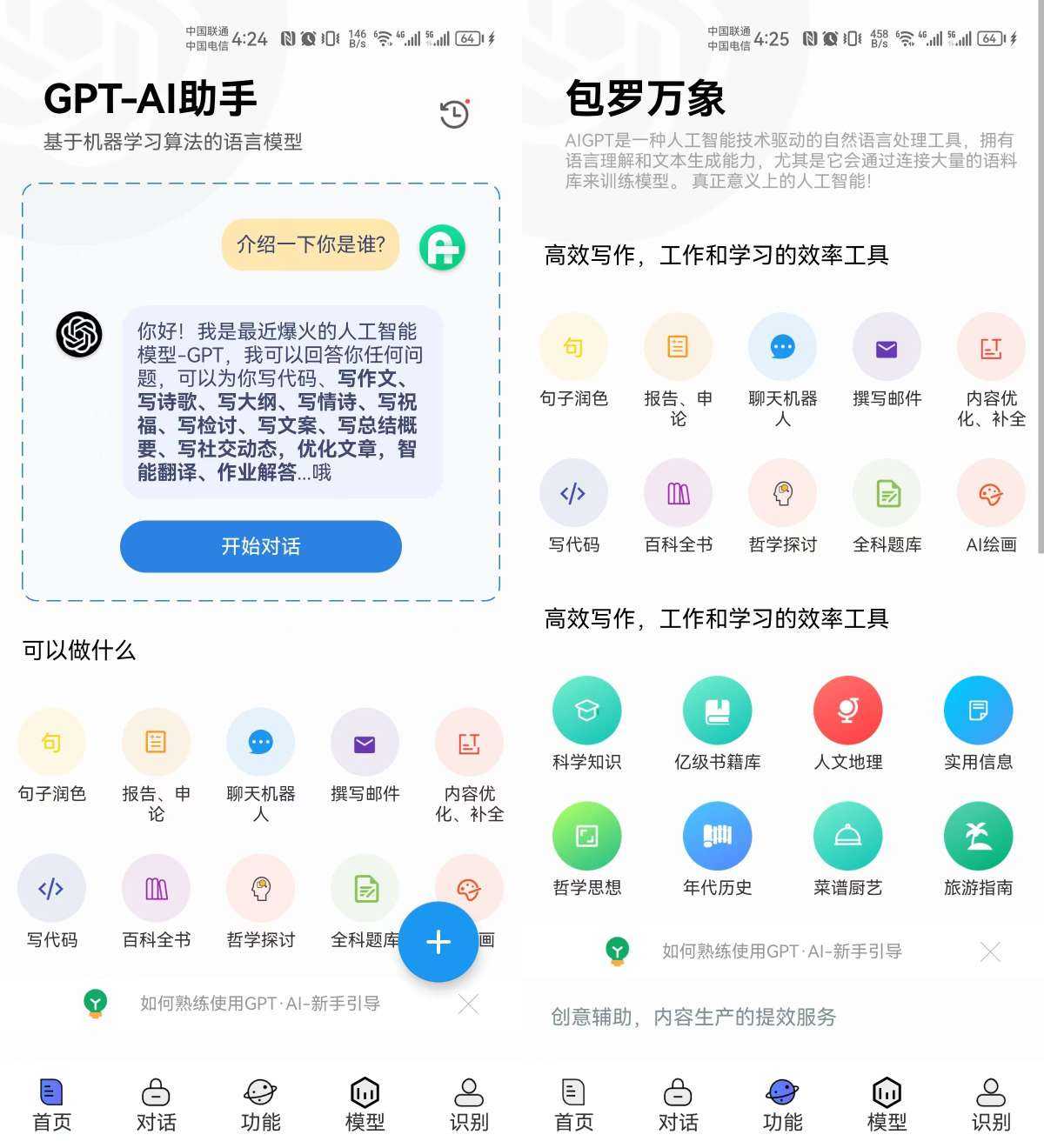Viewport: 1044px width, 1148px height.
Task: Open the 亿级书籍库 book library
Action: coord(717,709)
